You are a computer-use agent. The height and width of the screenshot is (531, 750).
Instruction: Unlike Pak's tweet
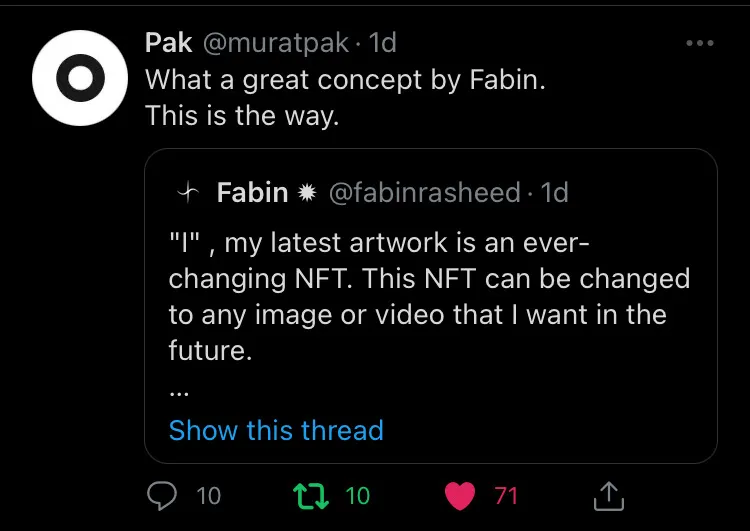(459, 494)
